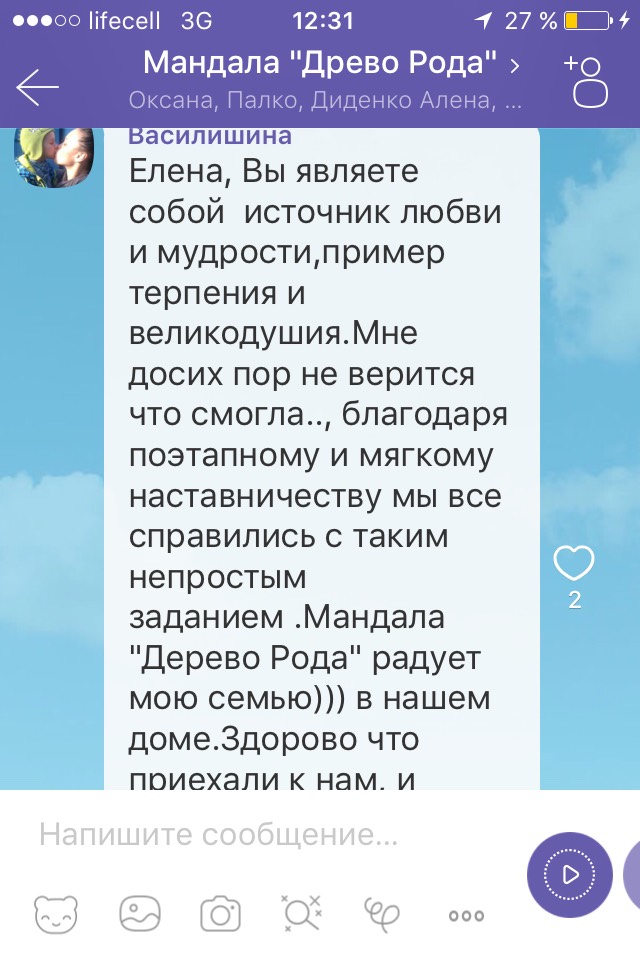Viewport: 640px width, 960px height.
Task: Open the sticker picker
Action: (x=56, y=913)
